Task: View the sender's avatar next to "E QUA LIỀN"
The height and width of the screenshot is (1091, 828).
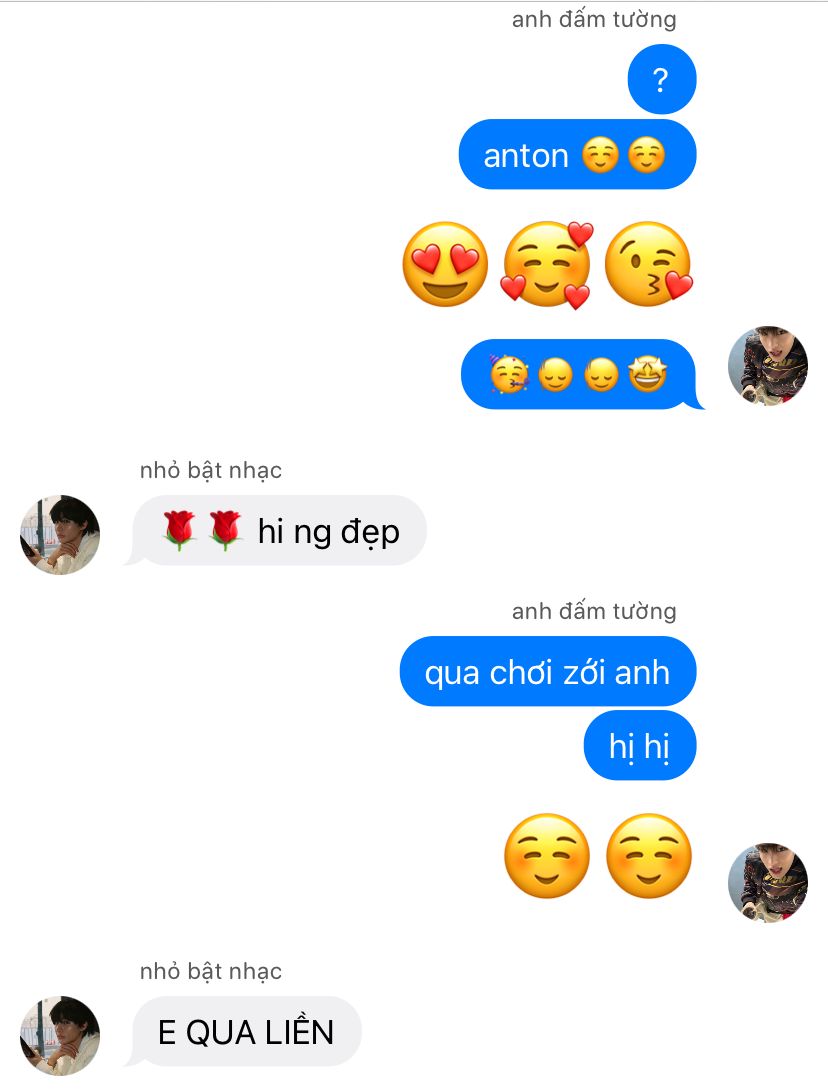Action: click(60, 1035)
